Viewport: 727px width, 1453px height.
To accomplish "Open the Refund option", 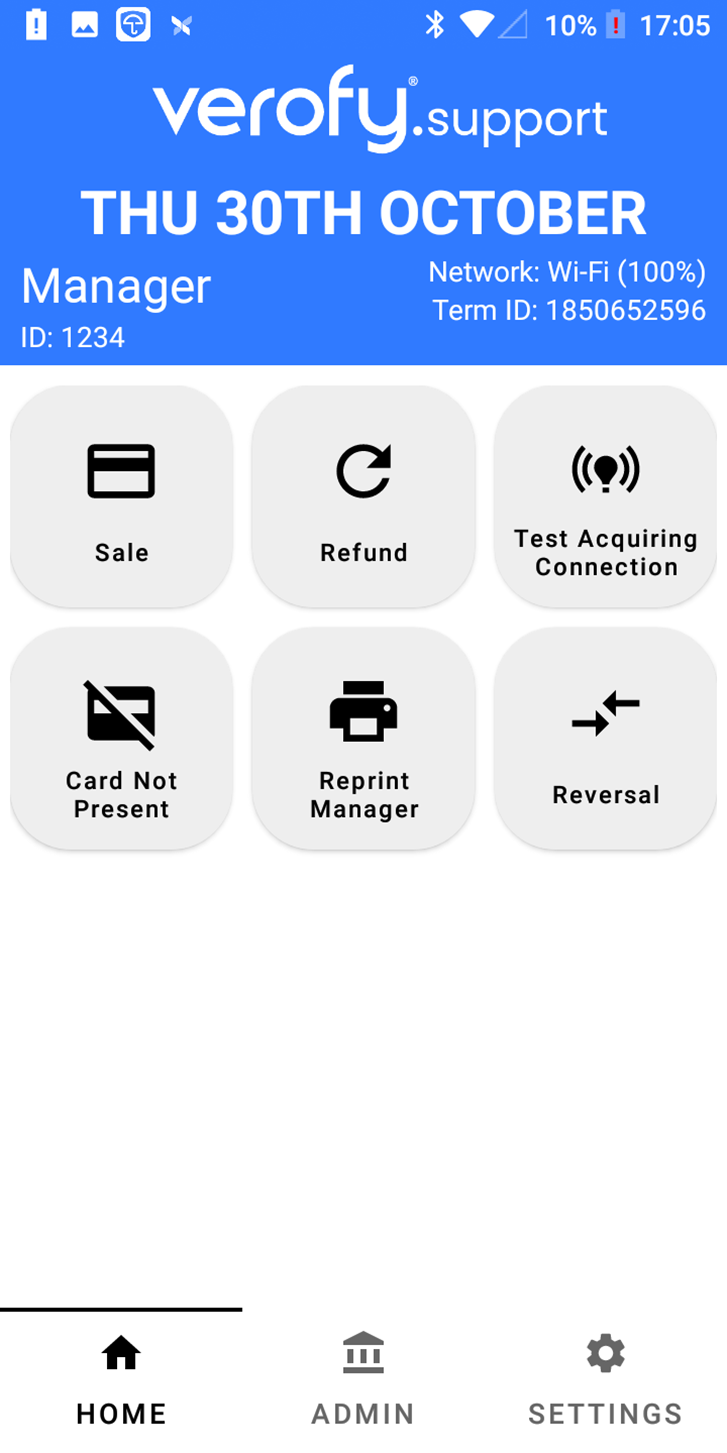I will (363, 497).
